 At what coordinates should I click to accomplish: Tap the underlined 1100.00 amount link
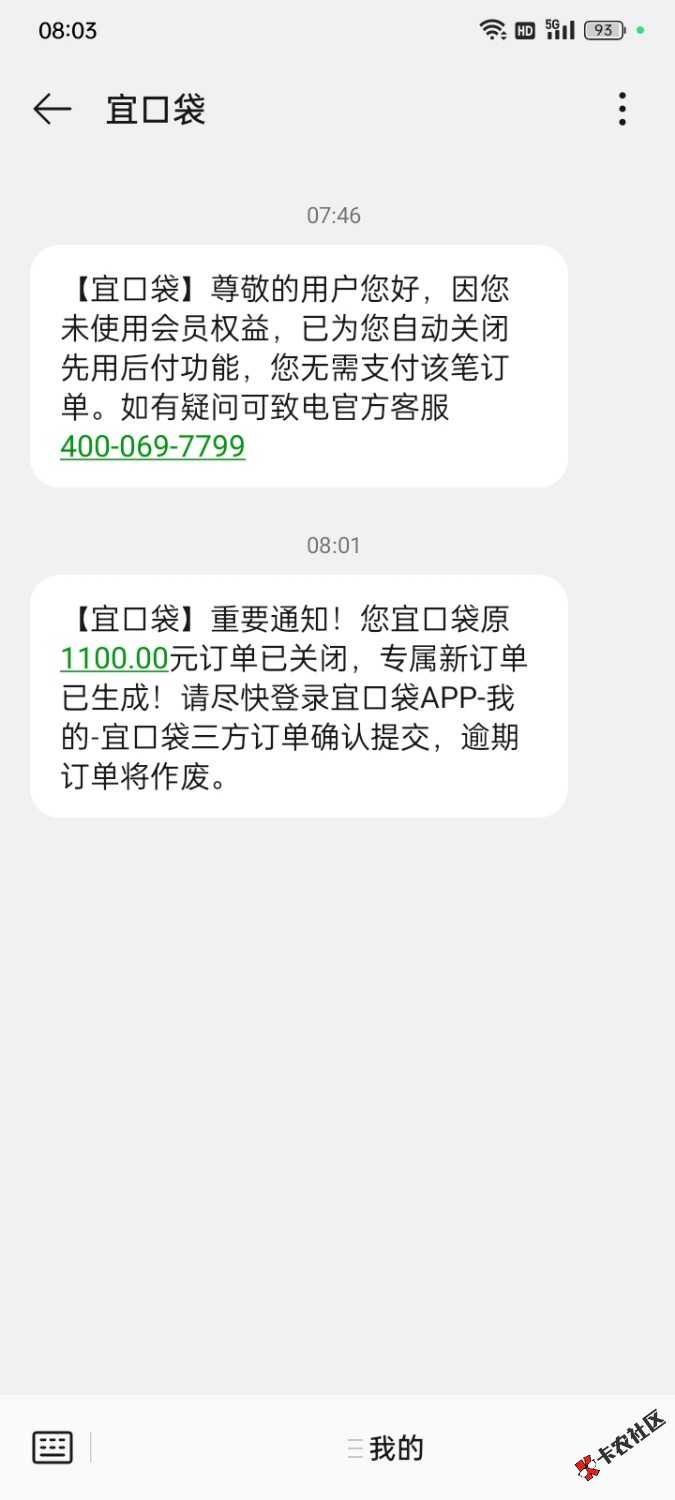click(x=113, y=658)
